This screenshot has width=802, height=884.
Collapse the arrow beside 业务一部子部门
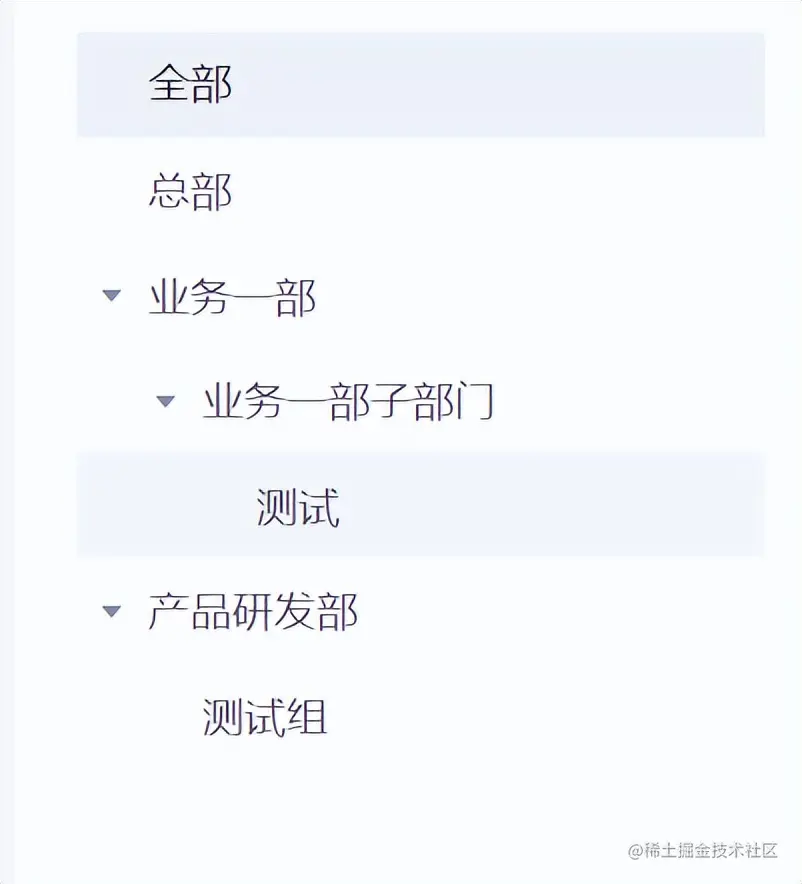[x=166, y=402]
